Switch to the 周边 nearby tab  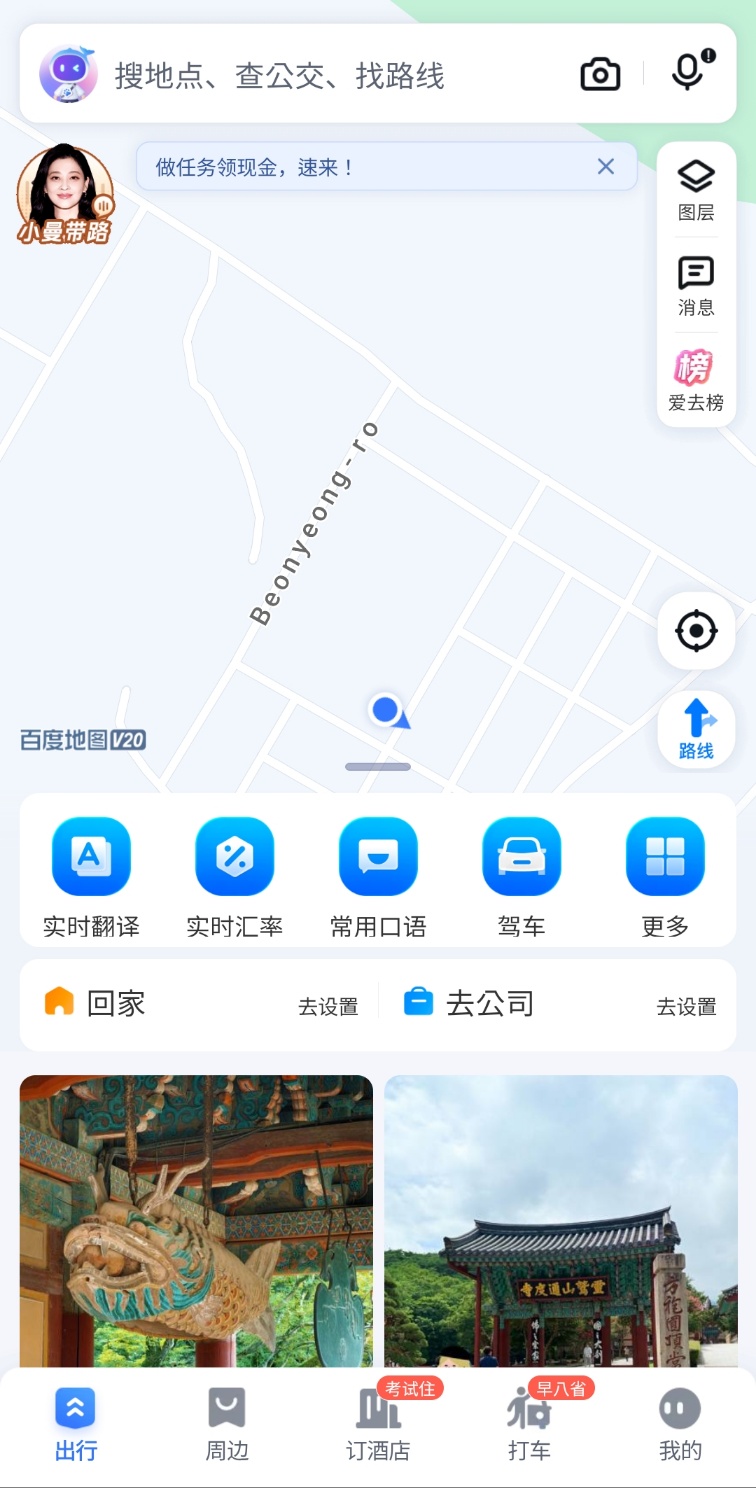pos(227,1425)
